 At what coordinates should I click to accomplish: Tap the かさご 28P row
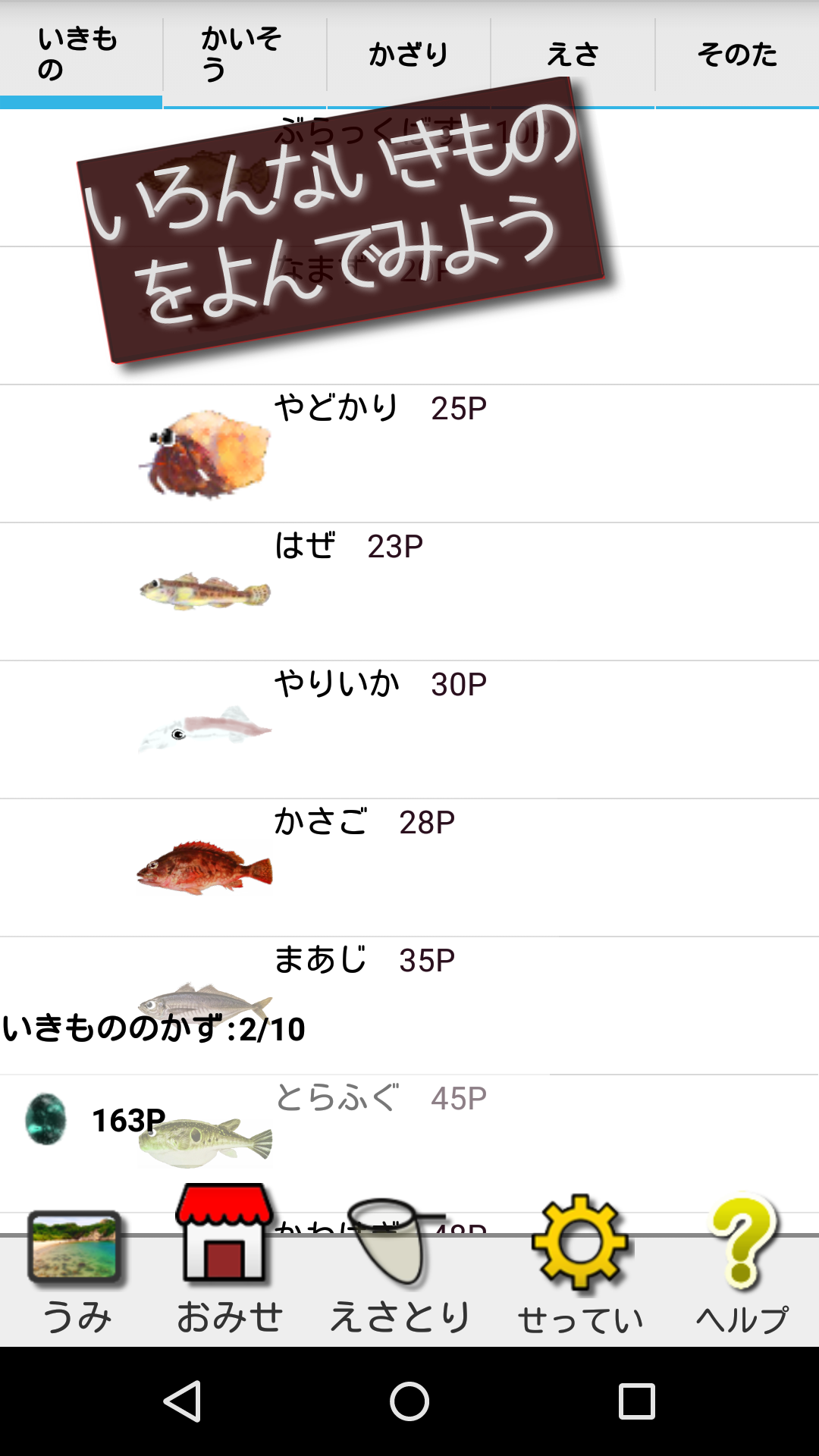409,868
